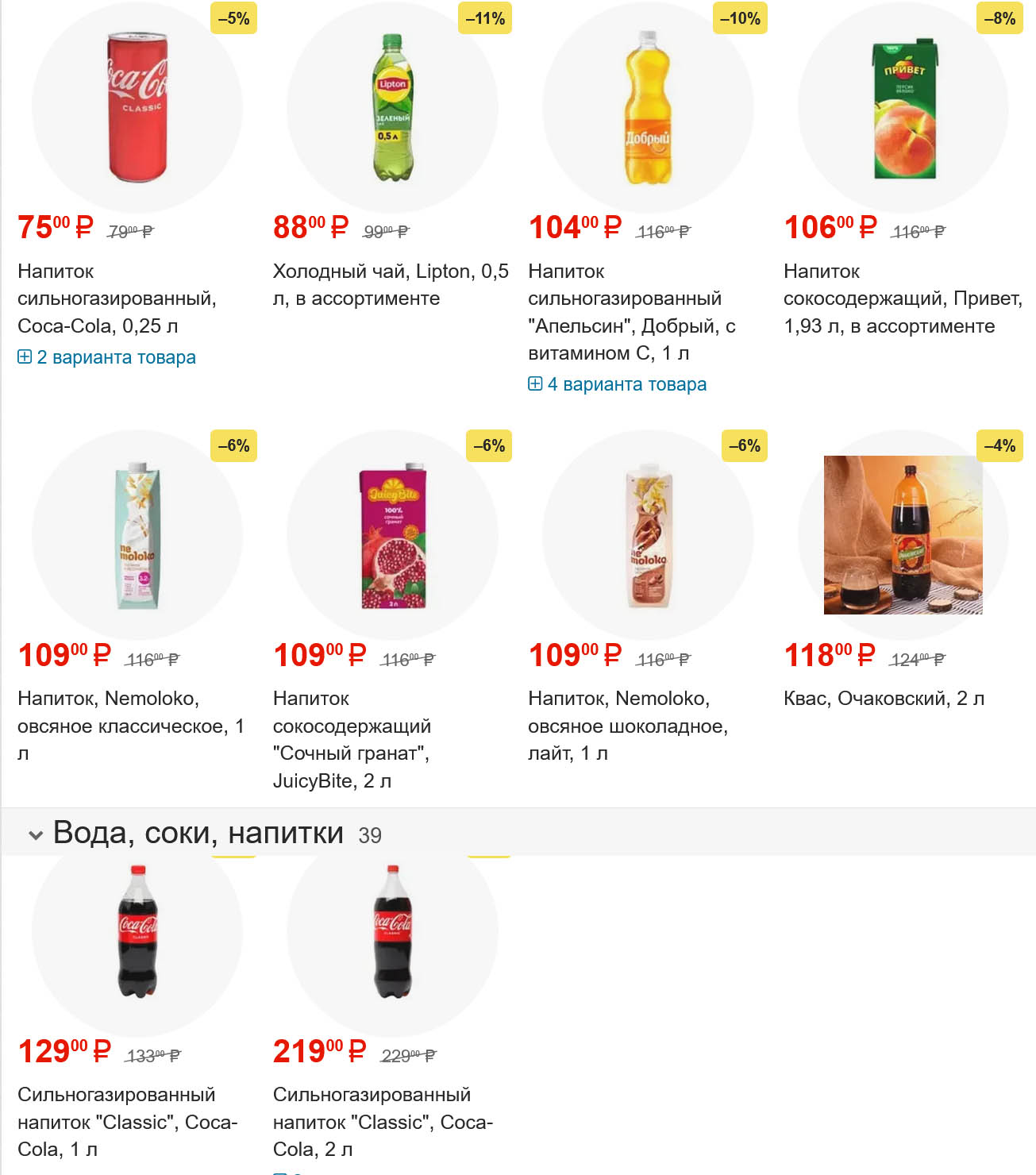Open Coca-Cola 0,25 л product card
Viewport: 1036px width, 1175px height.
(116, 299)
